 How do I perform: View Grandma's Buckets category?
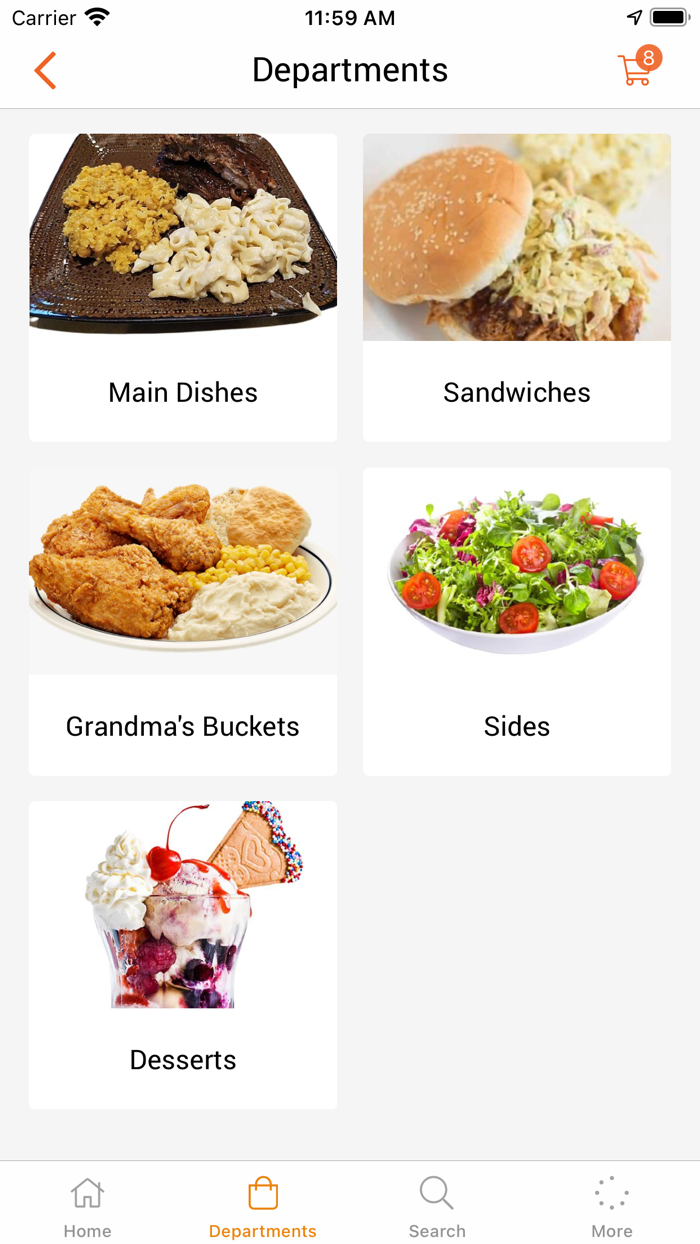[183, 622]
